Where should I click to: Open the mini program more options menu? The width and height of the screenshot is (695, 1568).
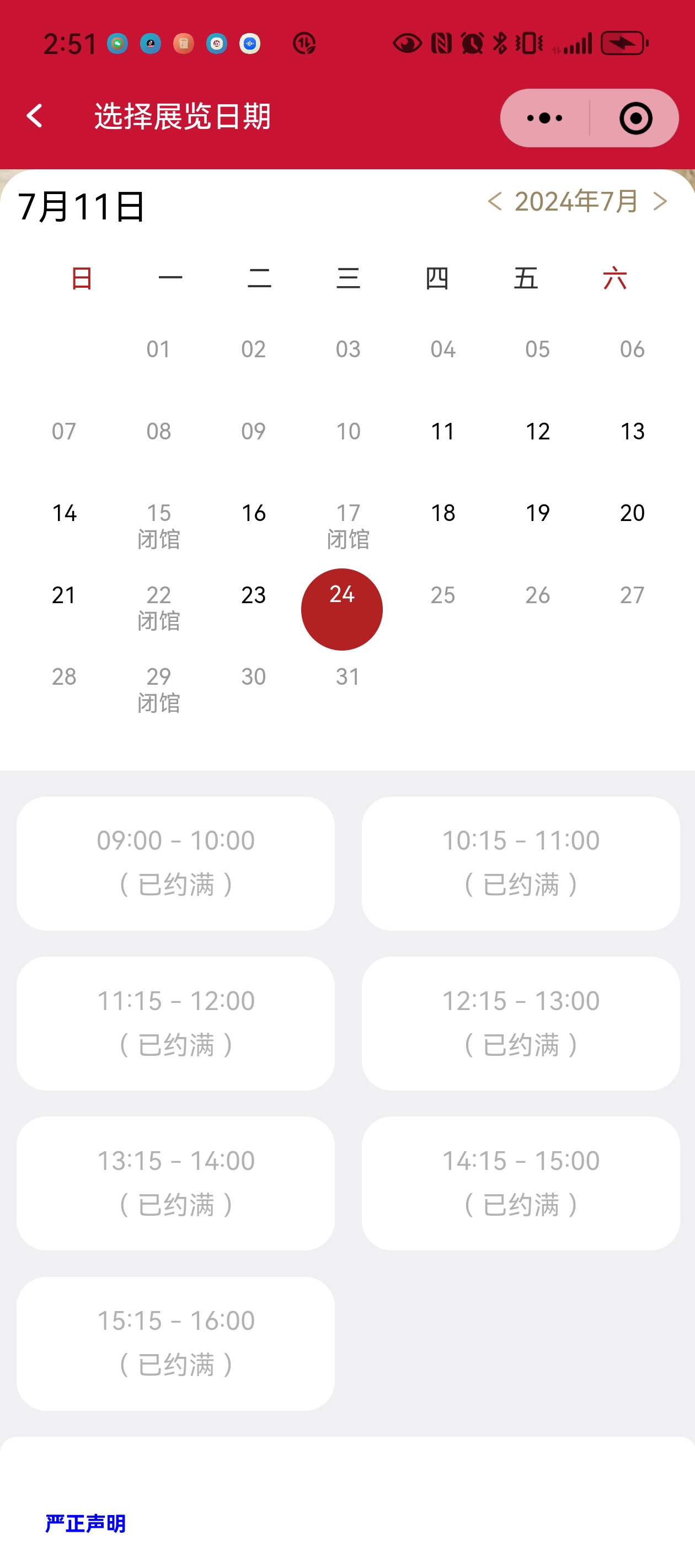click(544, 118)
